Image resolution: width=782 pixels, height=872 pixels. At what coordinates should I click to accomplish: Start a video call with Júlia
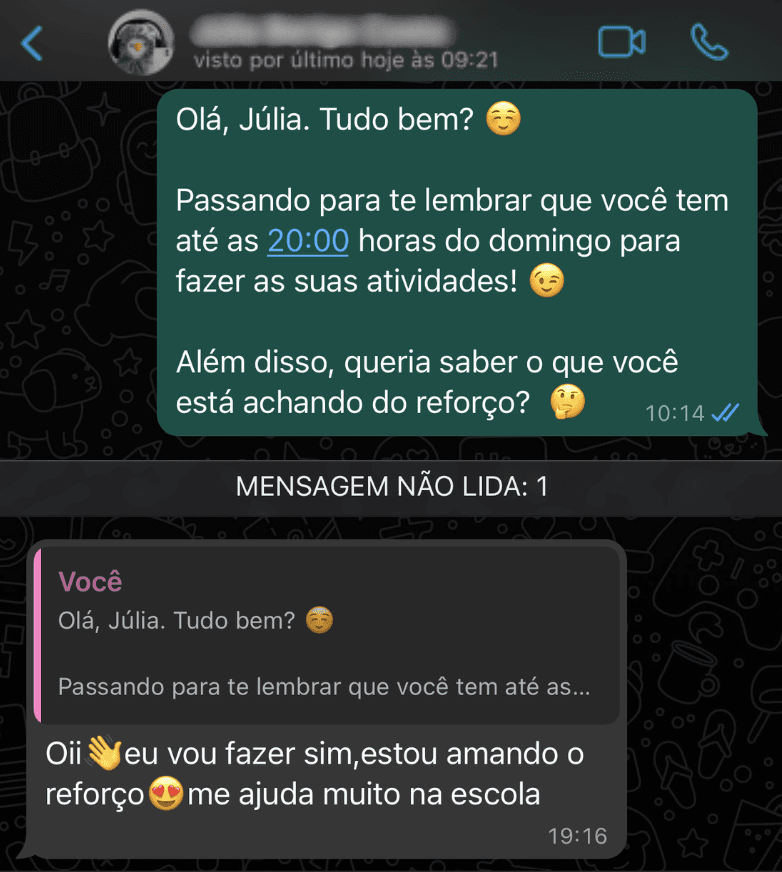pyautogui.click(x=623, y=42)
